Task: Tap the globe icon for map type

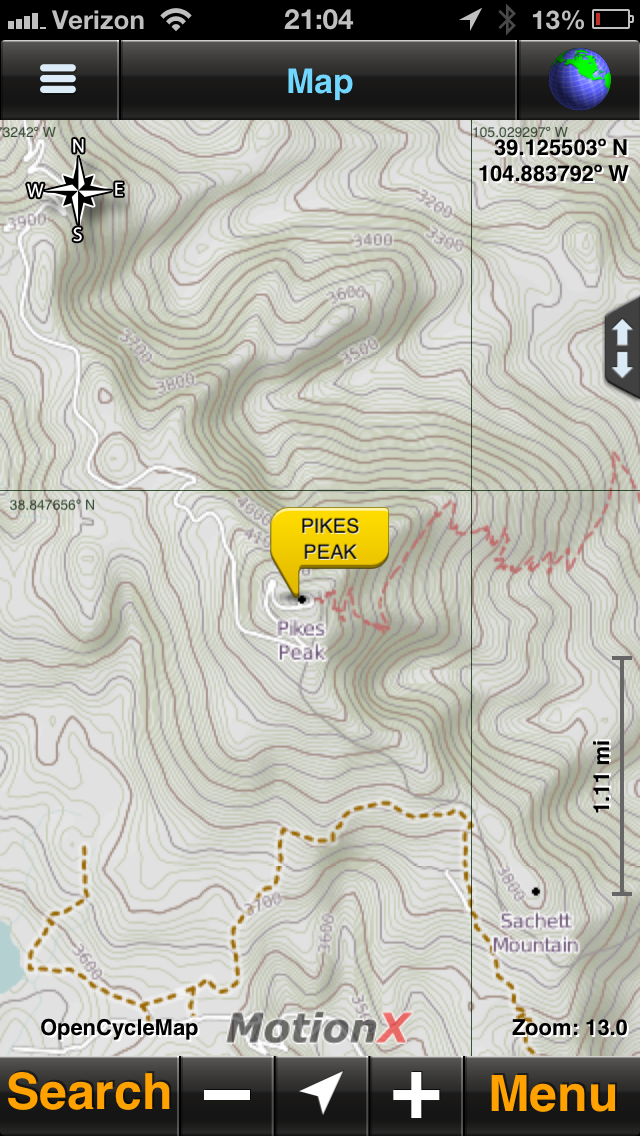Action: pos(579,80)
